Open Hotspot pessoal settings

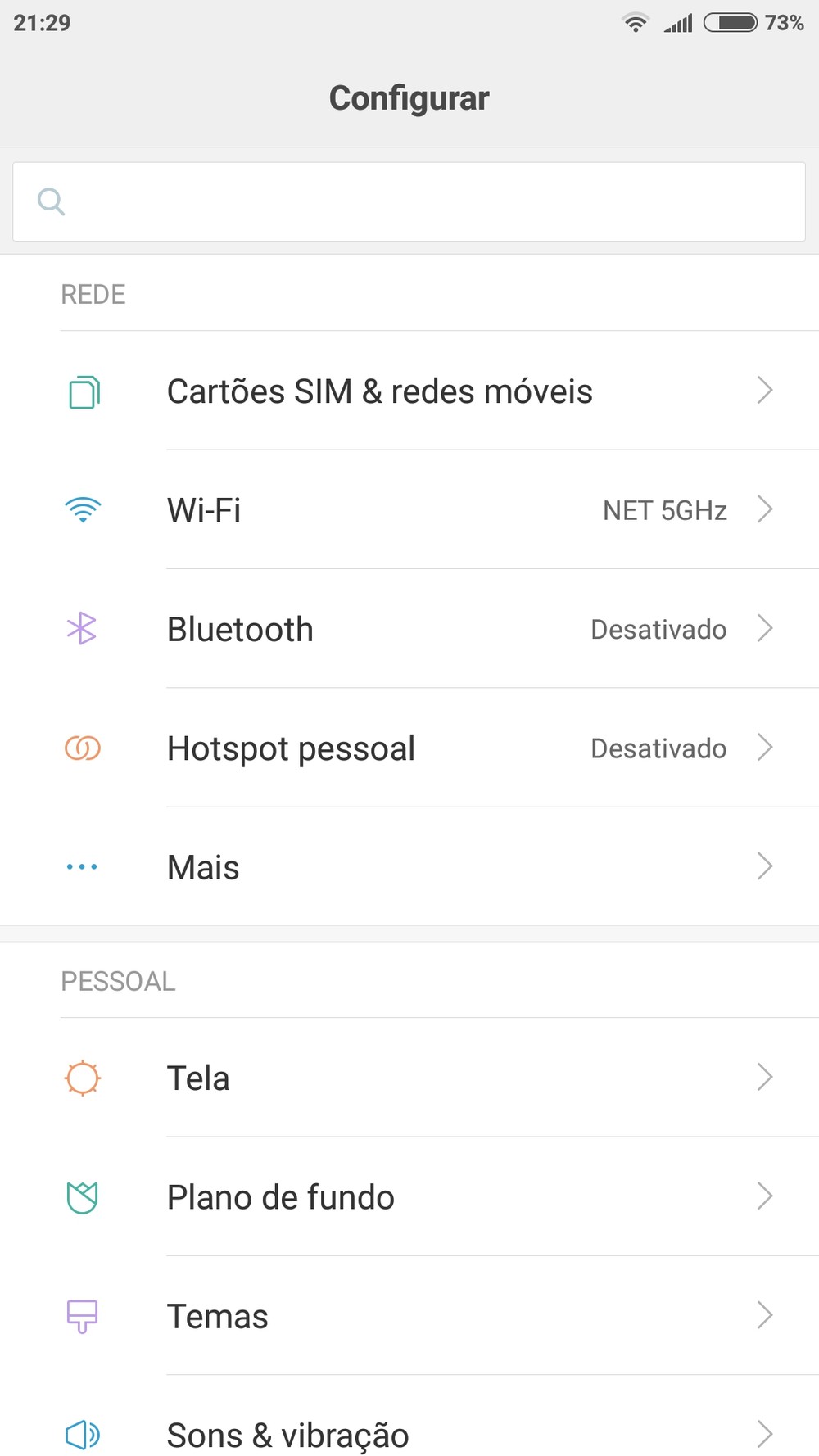click(409, 748)
